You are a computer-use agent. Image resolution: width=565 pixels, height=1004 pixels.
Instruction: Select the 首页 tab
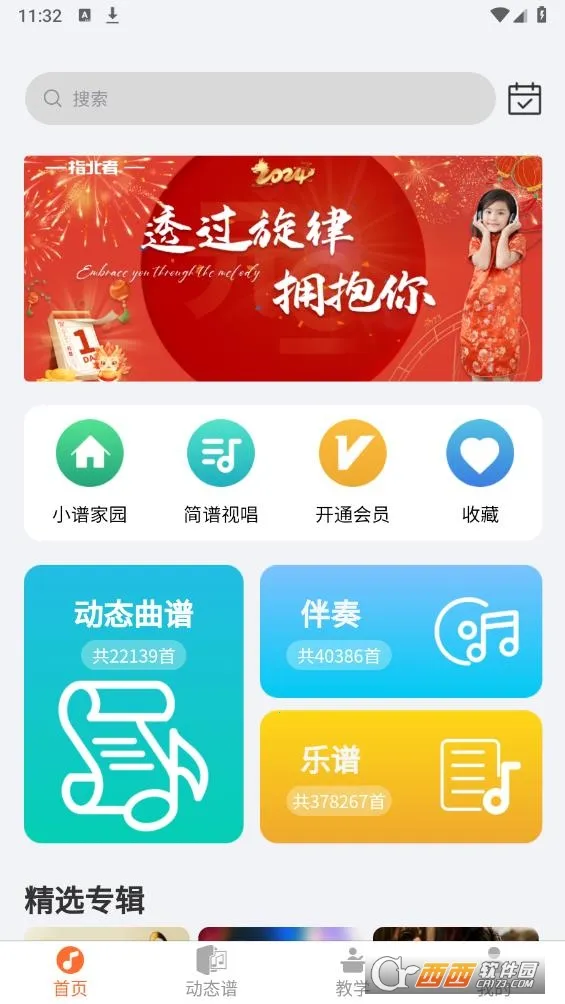tap(70, 971)
